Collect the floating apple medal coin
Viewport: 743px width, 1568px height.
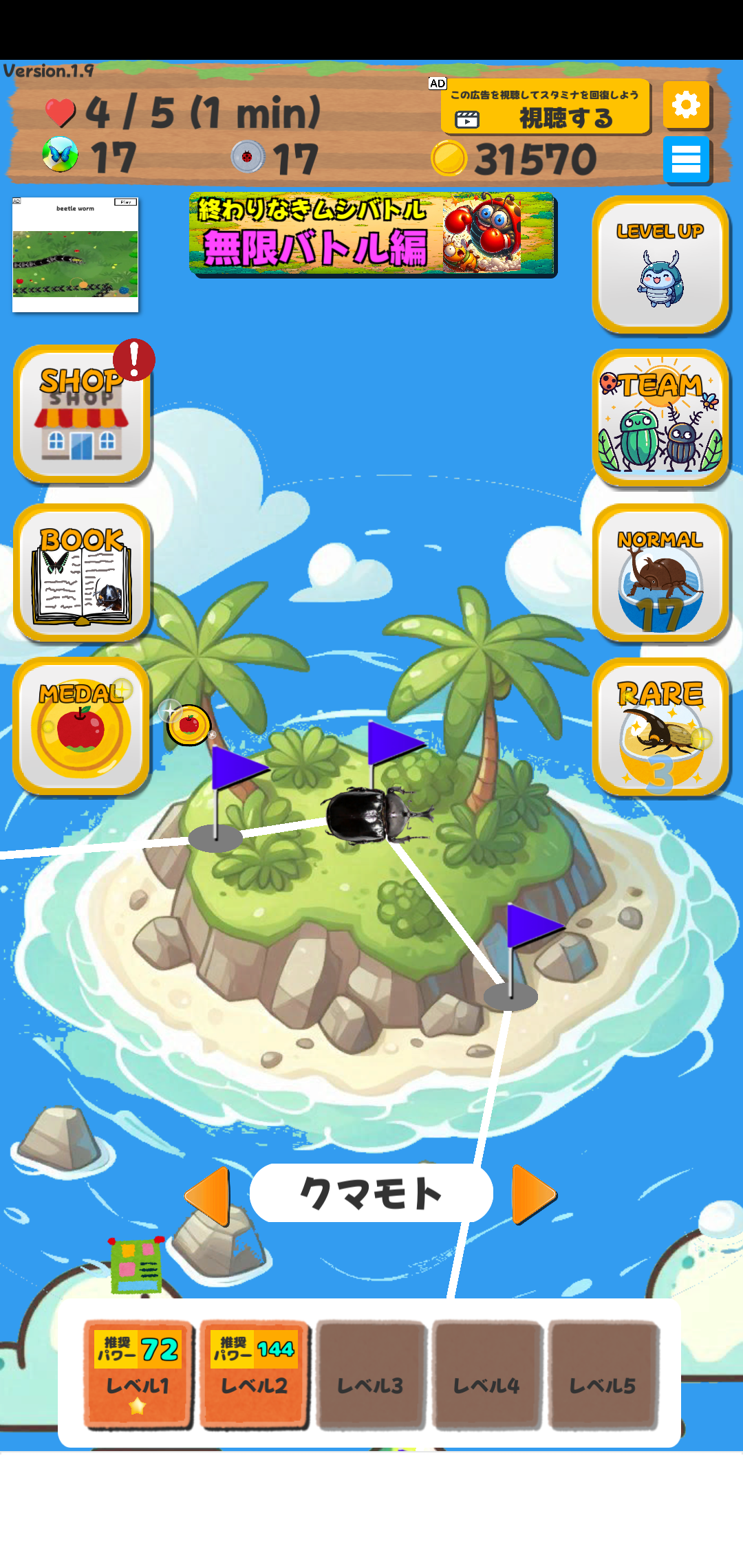click(x=188, y=725)
